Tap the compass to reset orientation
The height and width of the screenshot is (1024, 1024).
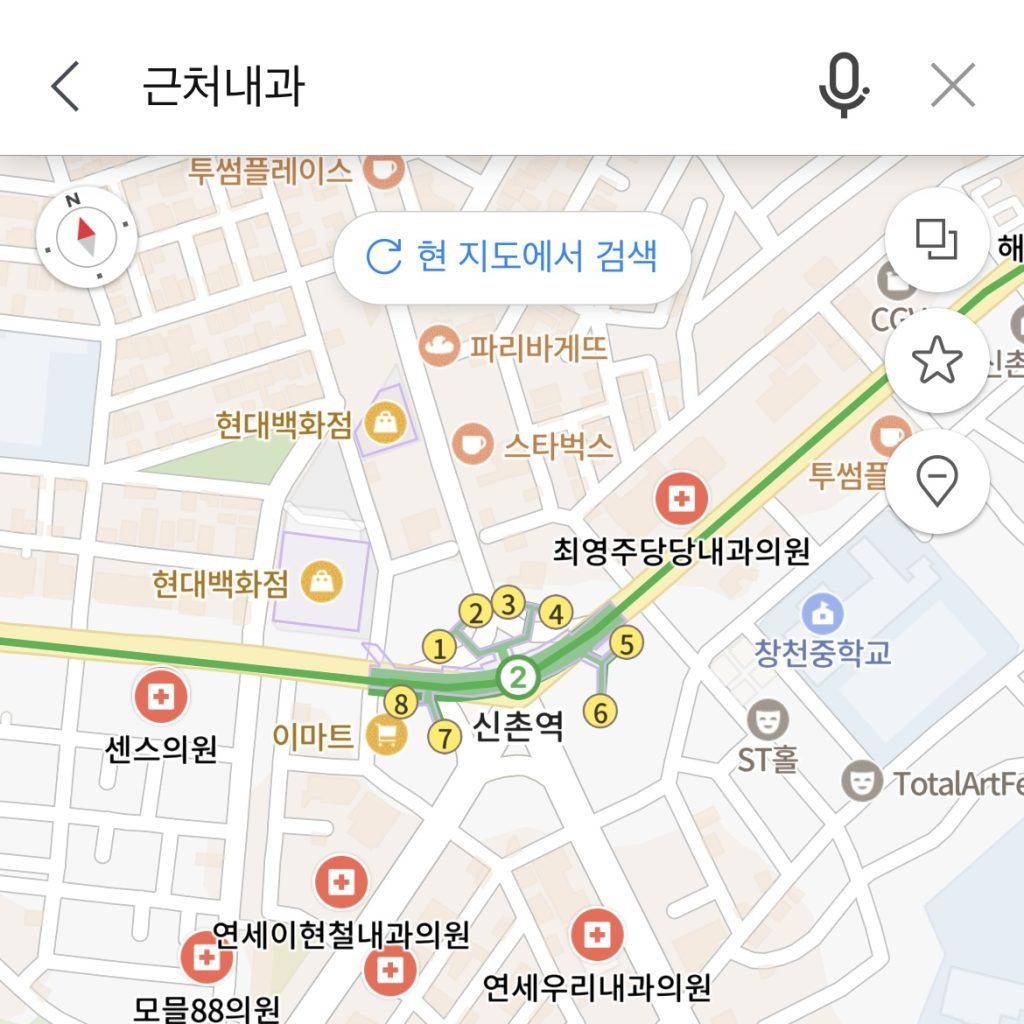[x=85, y=237]
